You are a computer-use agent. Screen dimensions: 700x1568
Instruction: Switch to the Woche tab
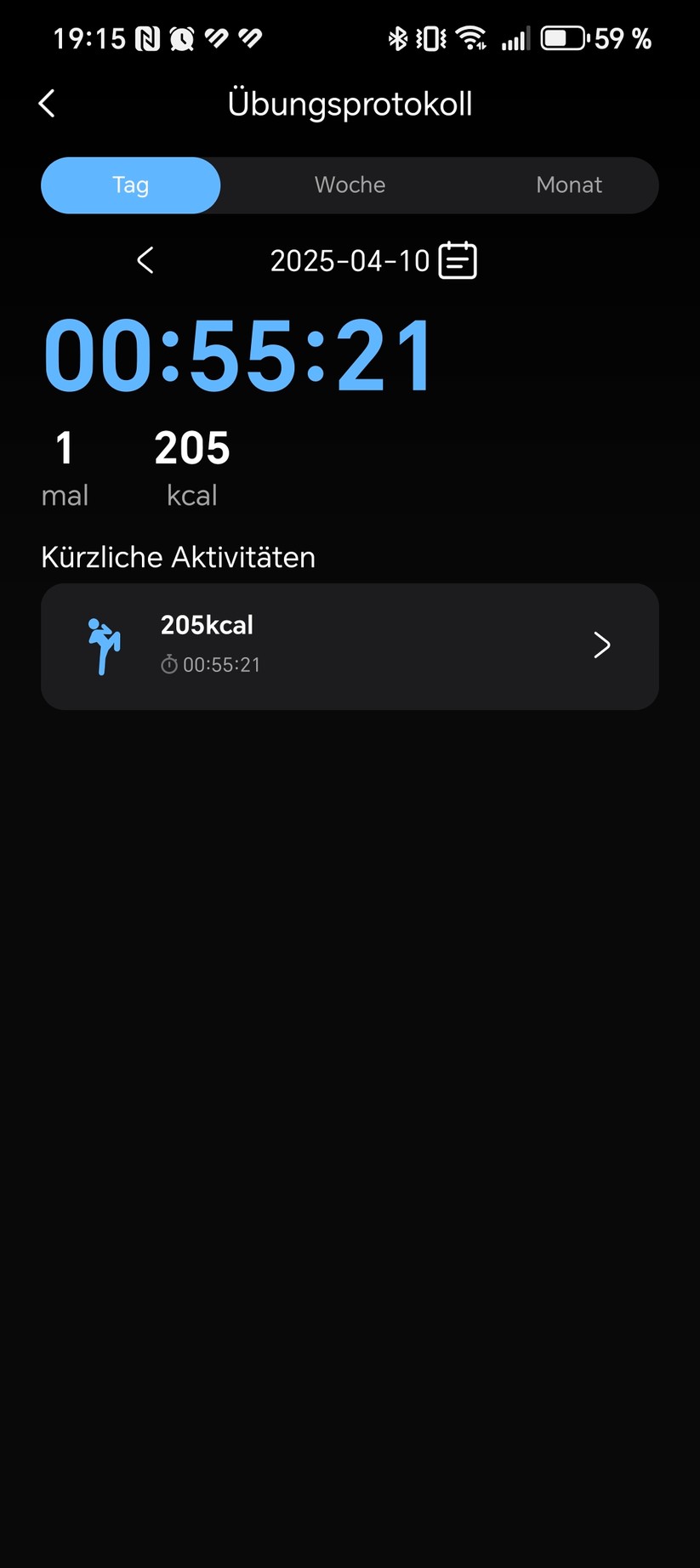click(x=350, y=185)
